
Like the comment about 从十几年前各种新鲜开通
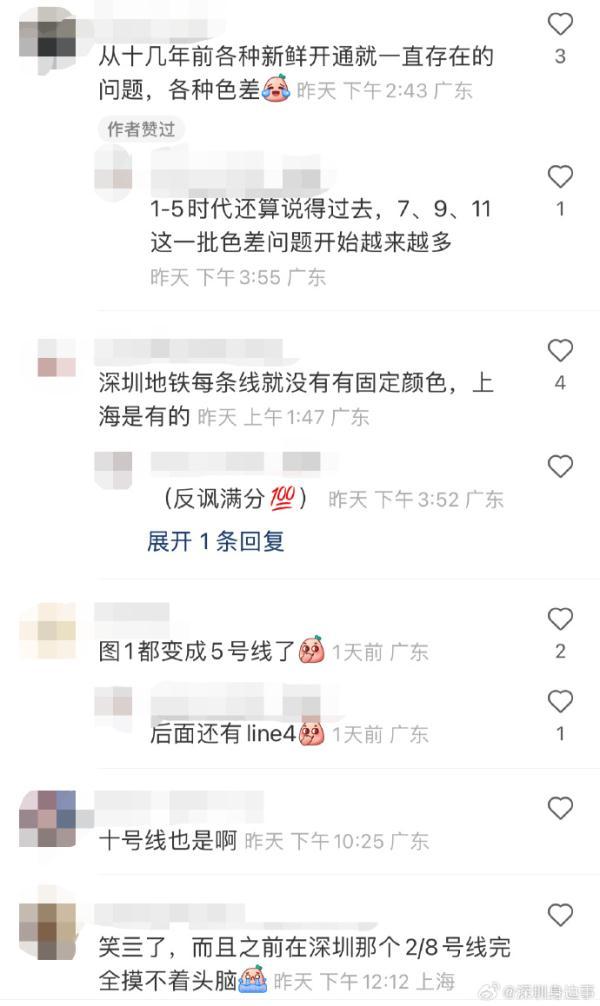click(x=560, y=24)
